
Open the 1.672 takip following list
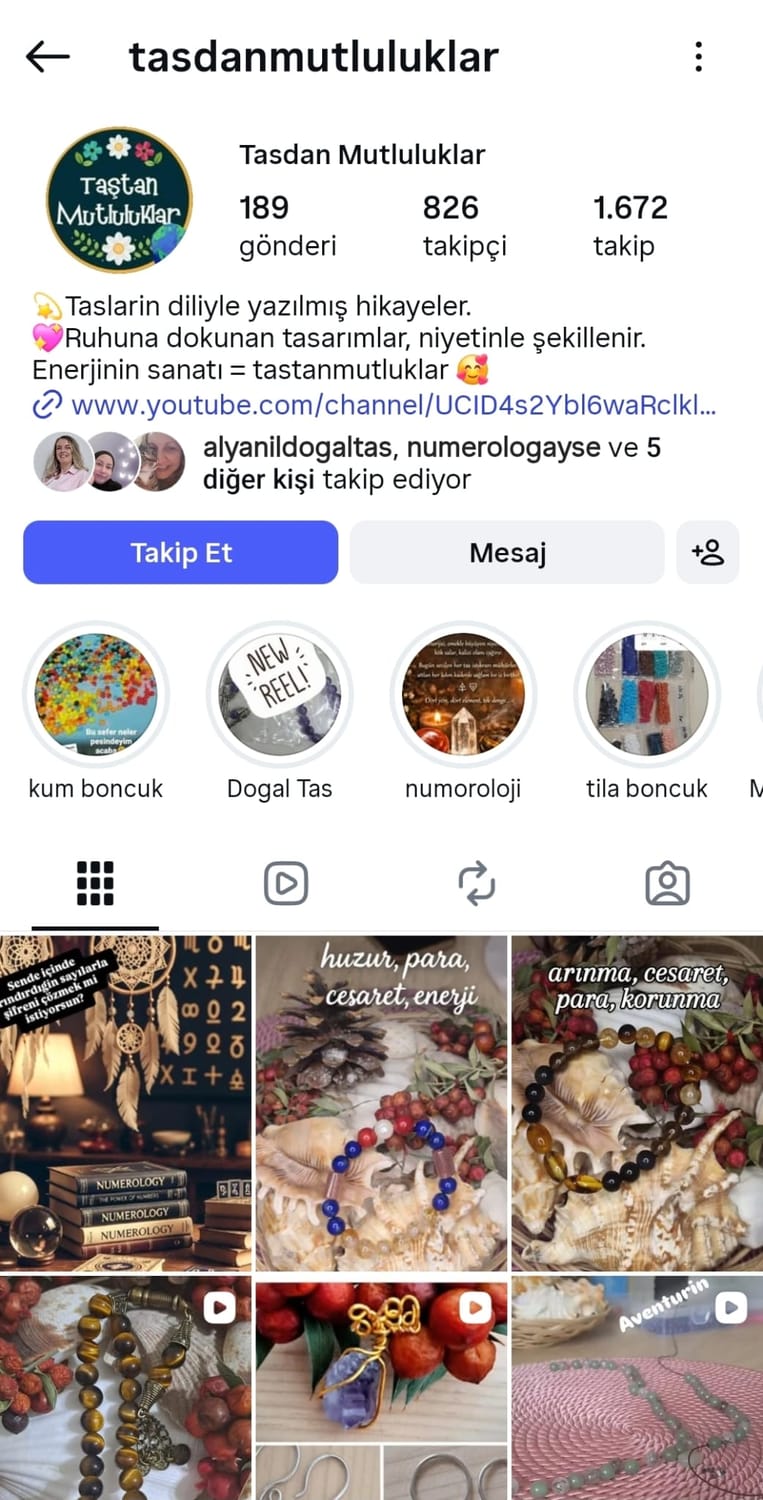pyautogui.click(x=629, y=225)
